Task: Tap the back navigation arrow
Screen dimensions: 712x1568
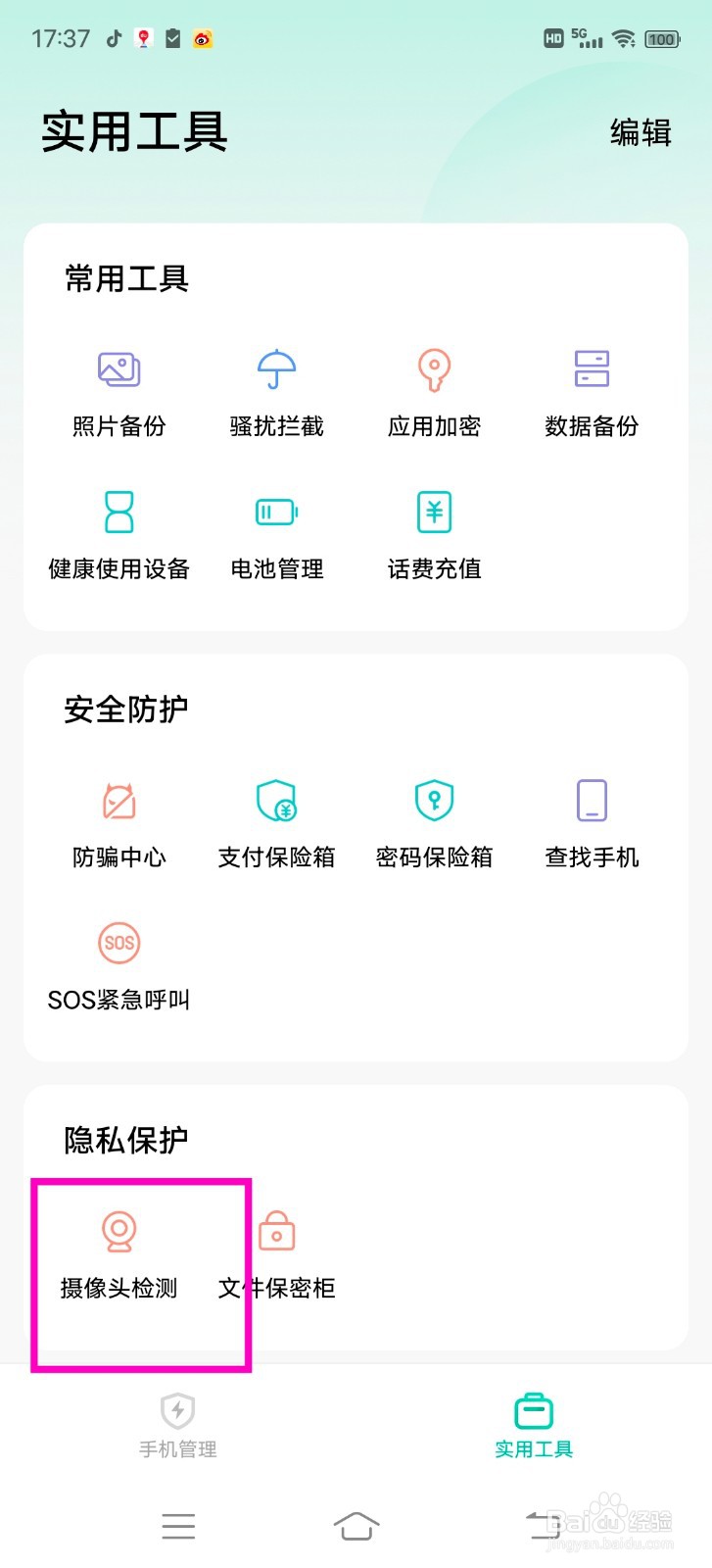Action: 534,1526
